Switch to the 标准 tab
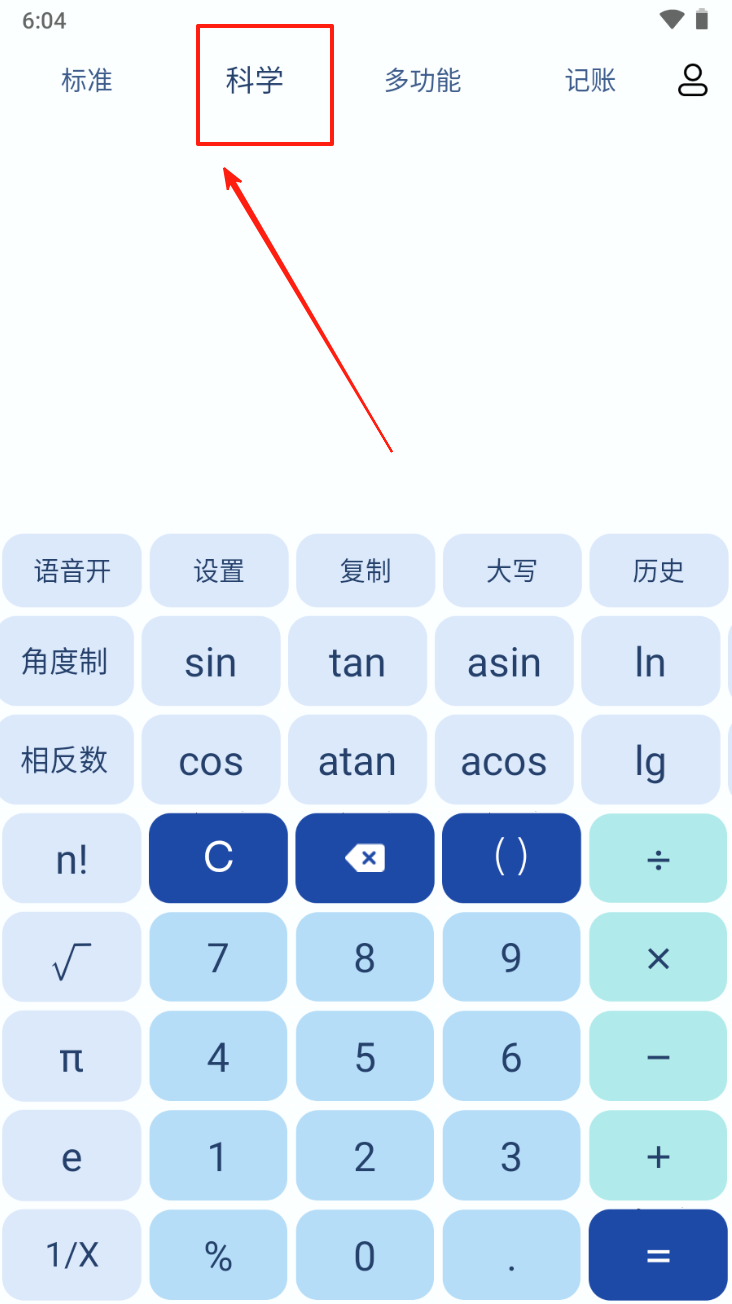The image size is (732, 1304). 87,80
